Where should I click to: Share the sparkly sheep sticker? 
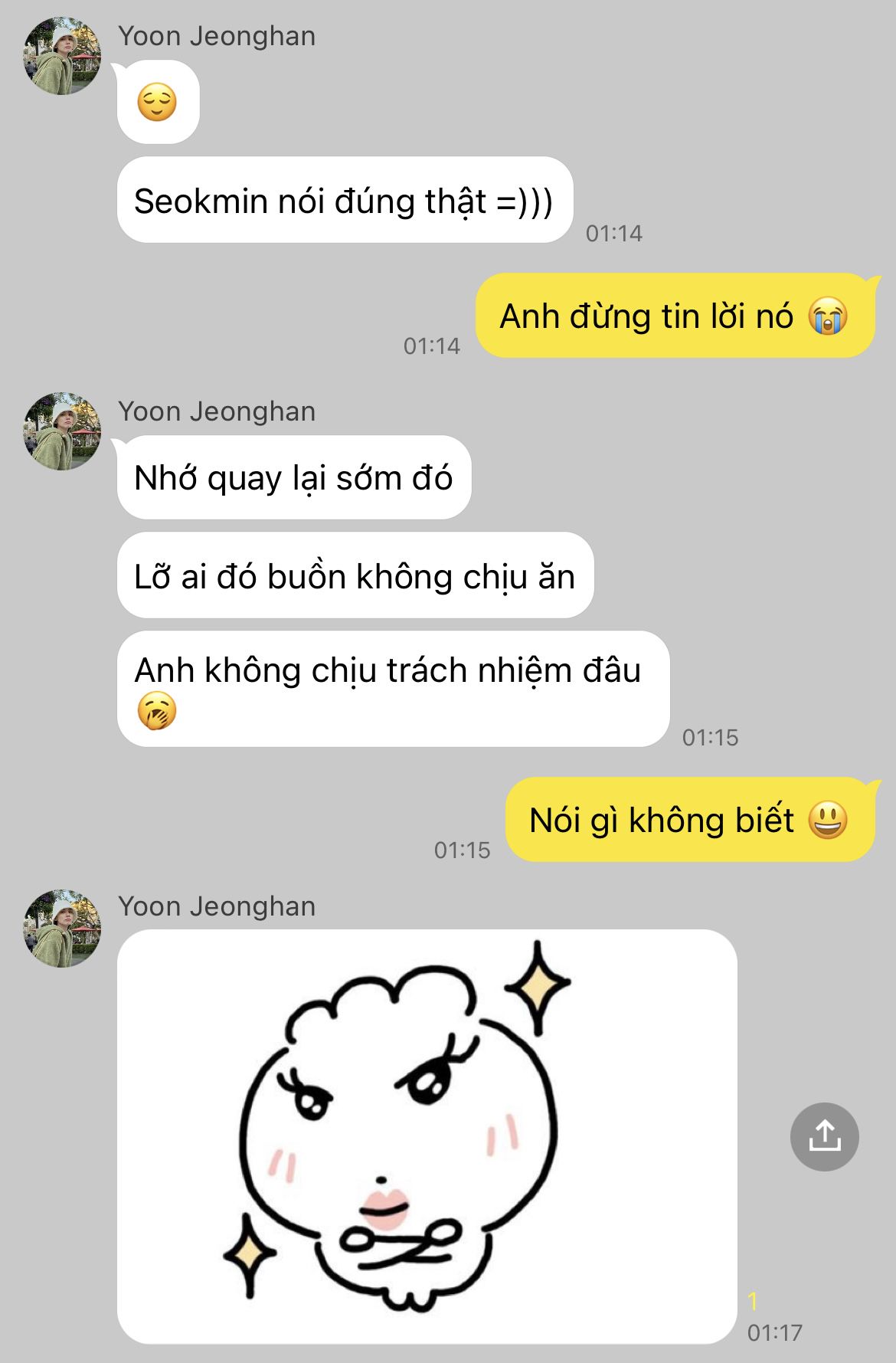[x=824, y=1136]
